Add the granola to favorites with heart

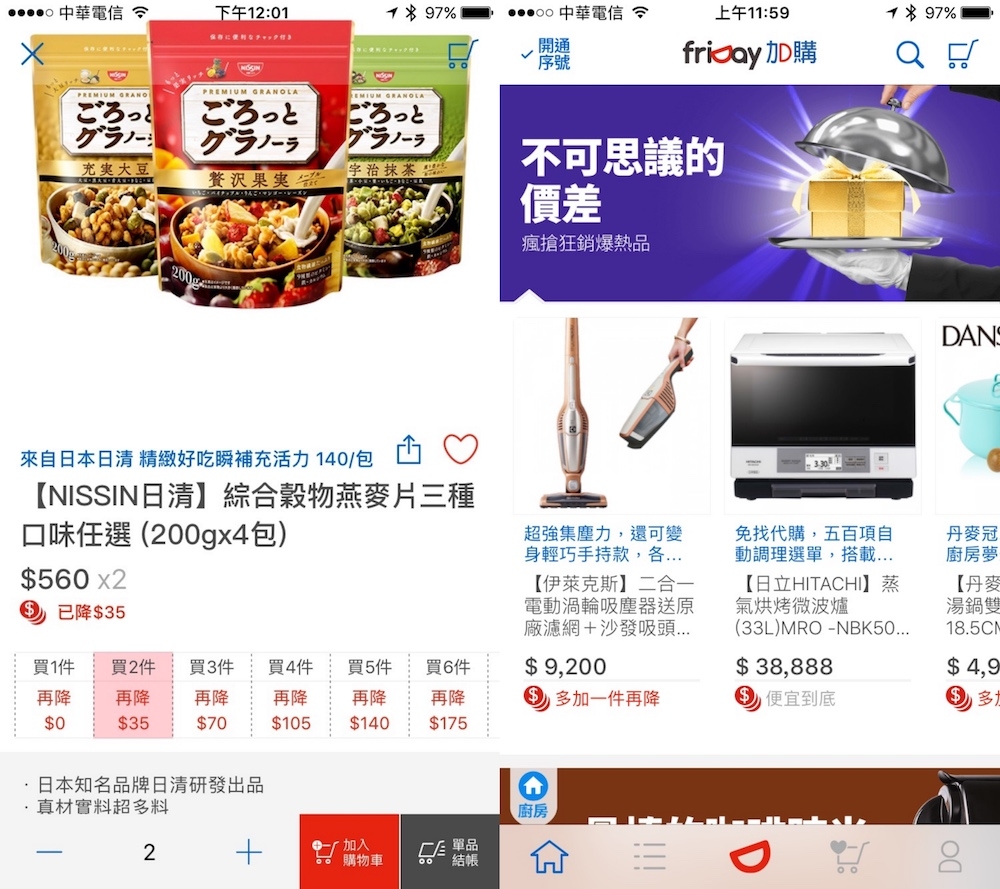[x=461, y=450]
